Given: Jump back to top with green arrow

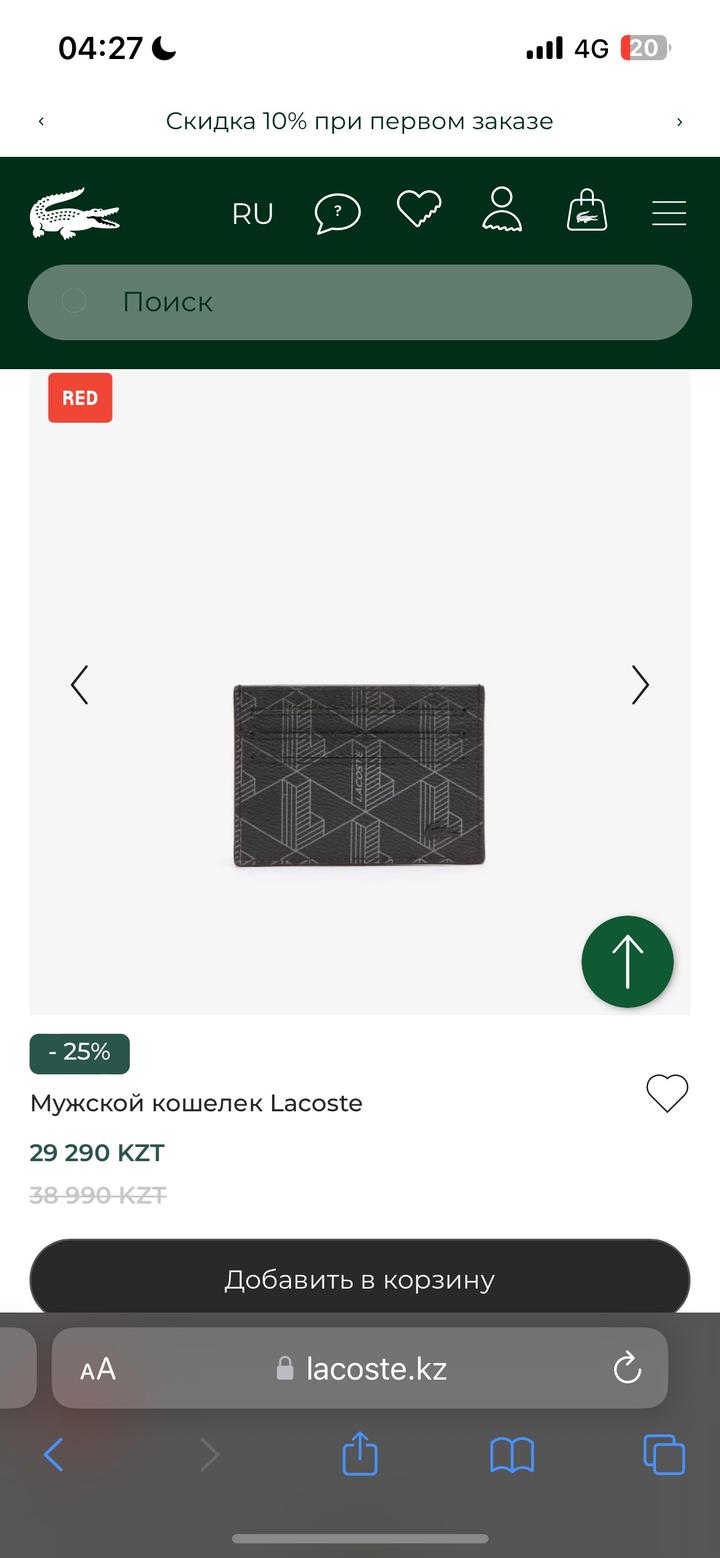Looking at the screenshot, I should pyautogui.click(x=627, y=962).
